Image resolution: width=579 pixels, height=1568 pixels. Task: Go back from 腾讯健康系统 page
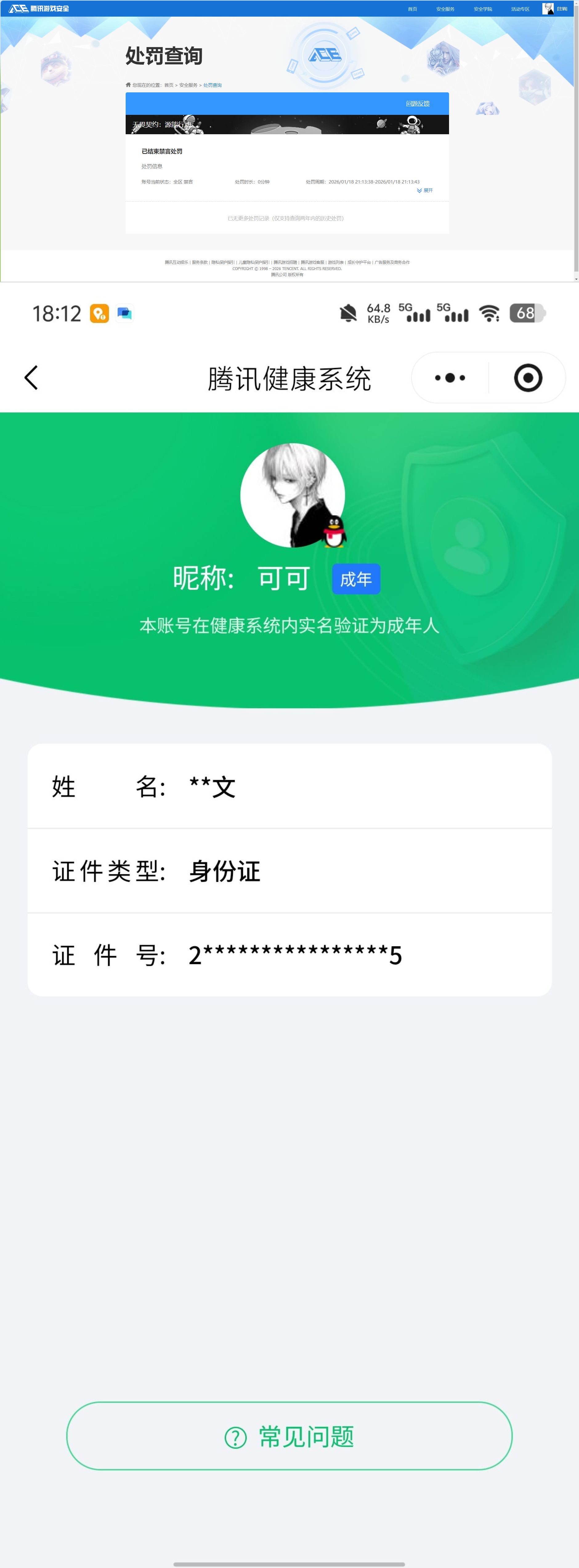(31, 377)
